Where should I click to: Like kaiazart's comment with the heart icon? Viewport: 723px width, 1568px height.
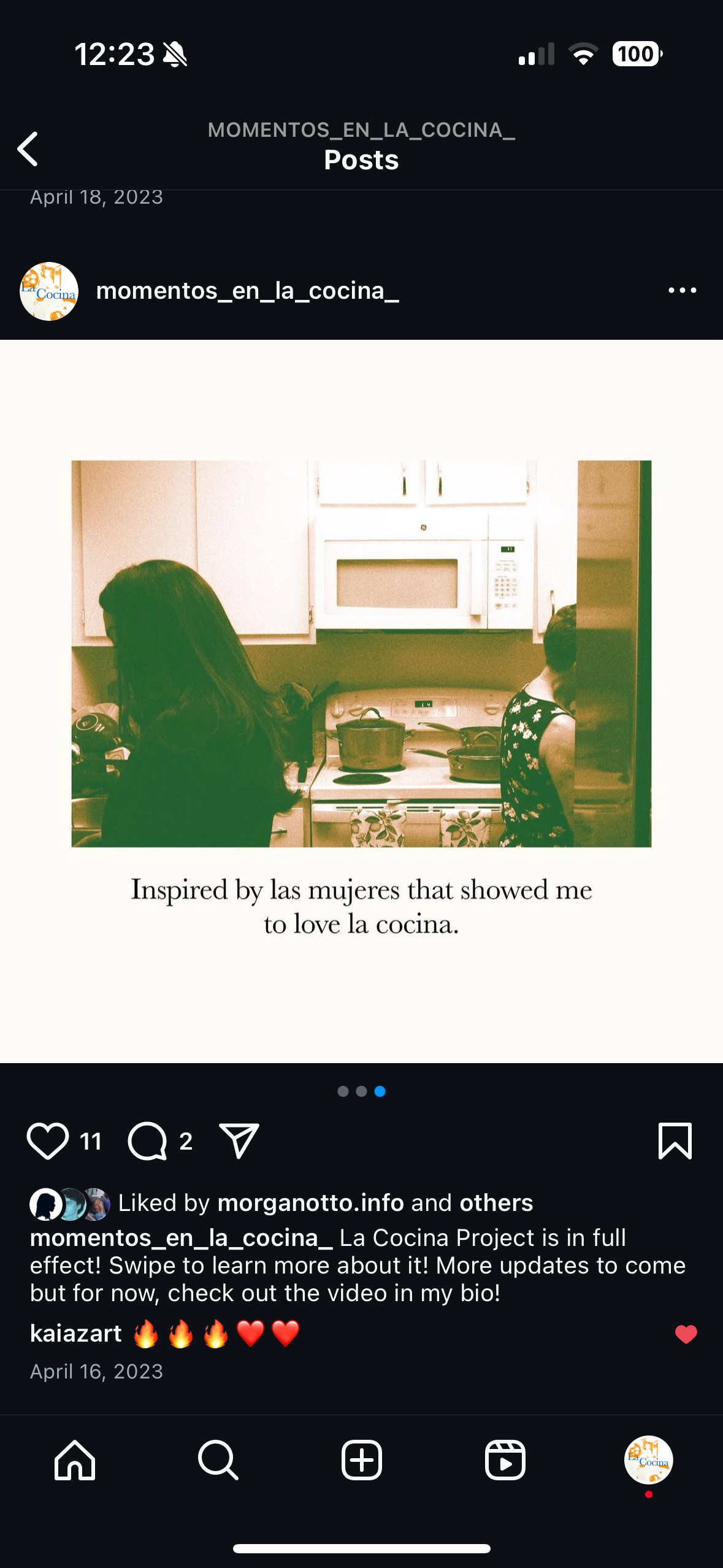(686, 1334)
